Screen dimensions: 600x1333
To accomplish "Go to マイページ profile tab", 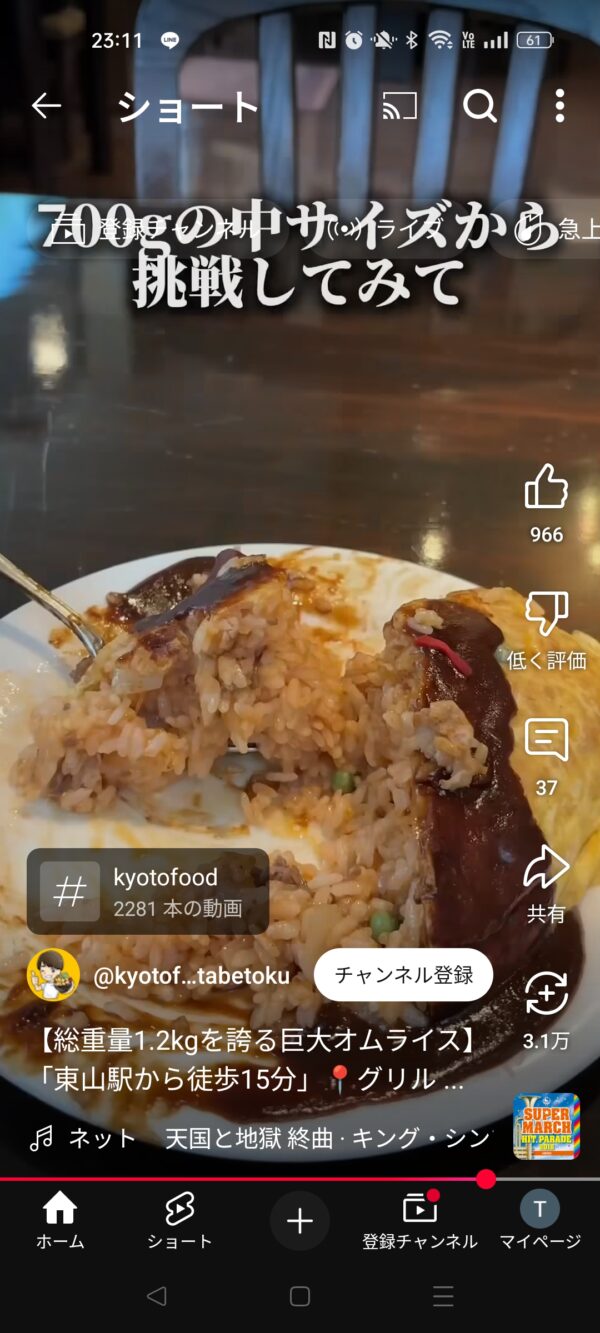I will [540, 1221].
